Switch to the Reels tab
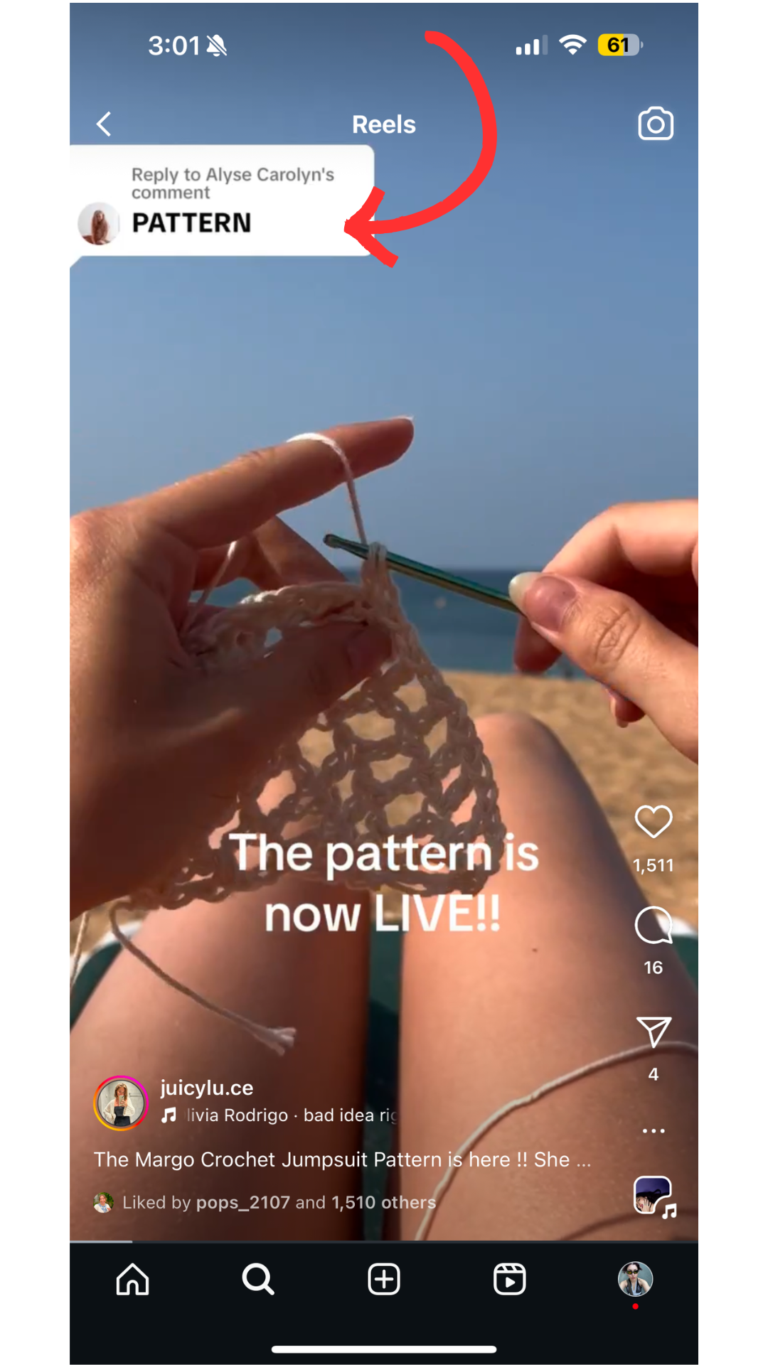Viewport: 768px width, 1365px height. [509, 1279]
